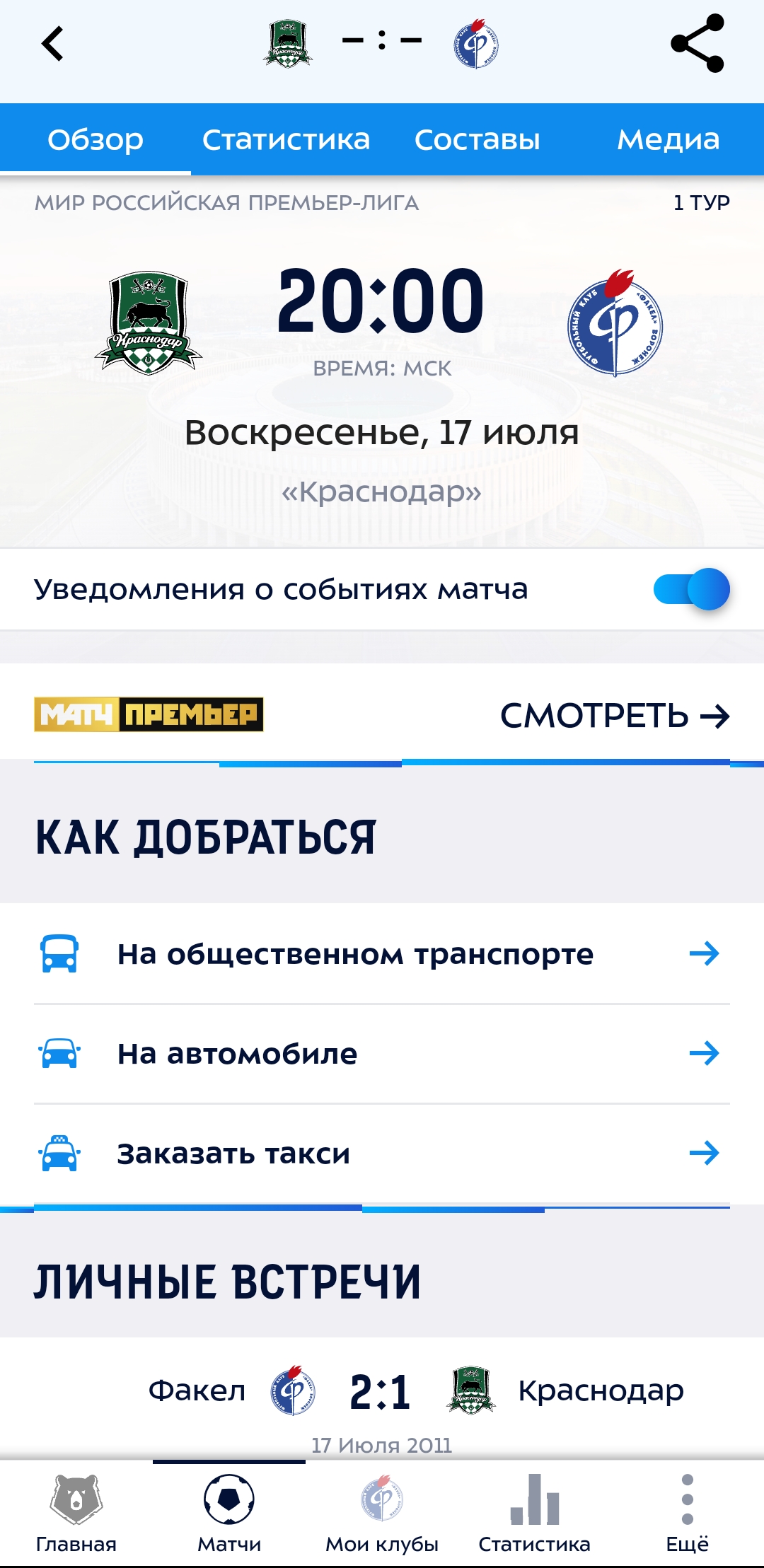The image size is (764, 1568).
Task: Switch to Мои клубы
Action: click(x=382, y=1514)
